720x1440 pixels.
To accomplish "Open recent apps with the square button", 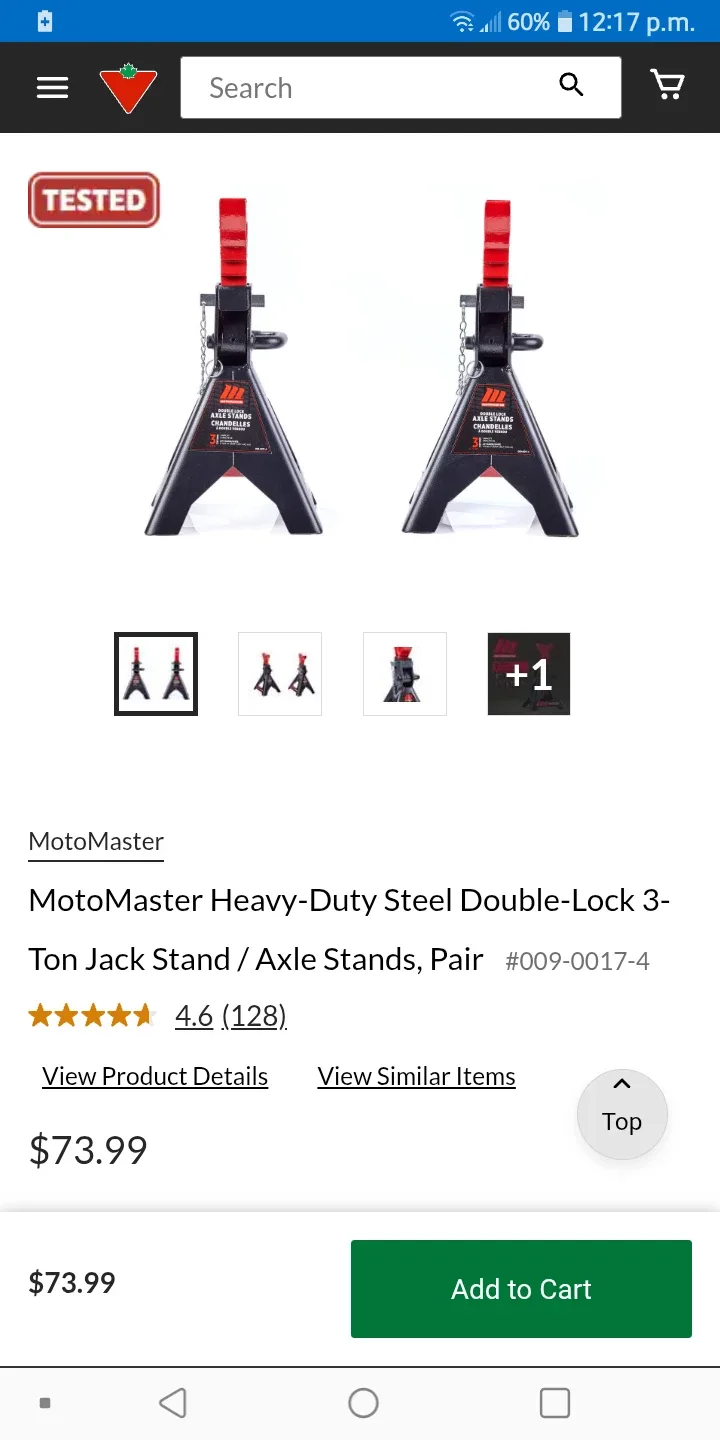I will click(x=555, y=1402).
